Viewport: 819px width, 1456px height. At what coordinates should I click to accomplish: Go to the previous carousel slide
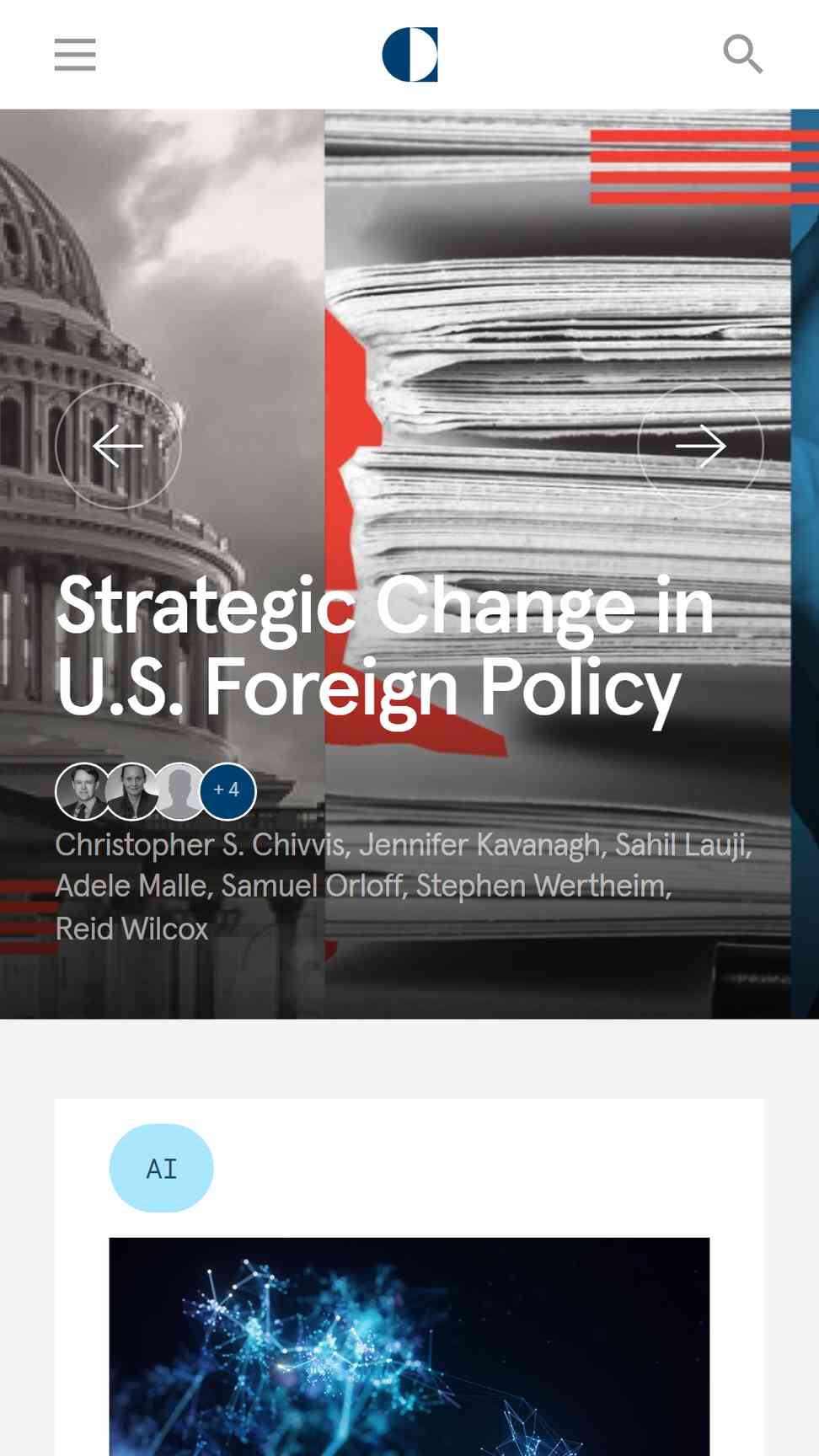point(118,447)
